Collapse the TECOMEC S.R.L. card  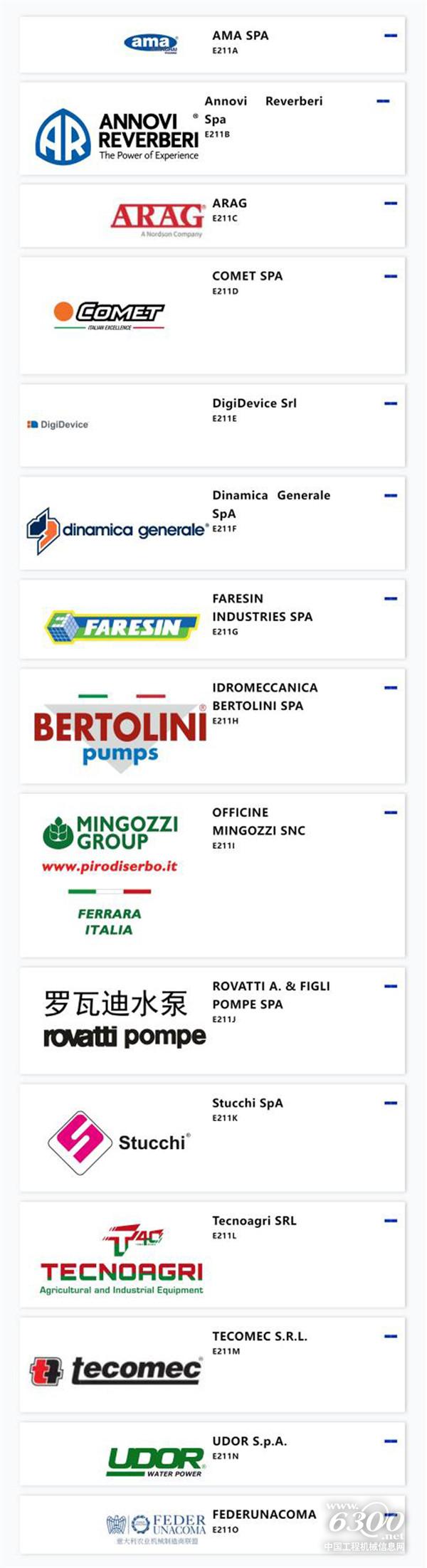pos(390,1336)
